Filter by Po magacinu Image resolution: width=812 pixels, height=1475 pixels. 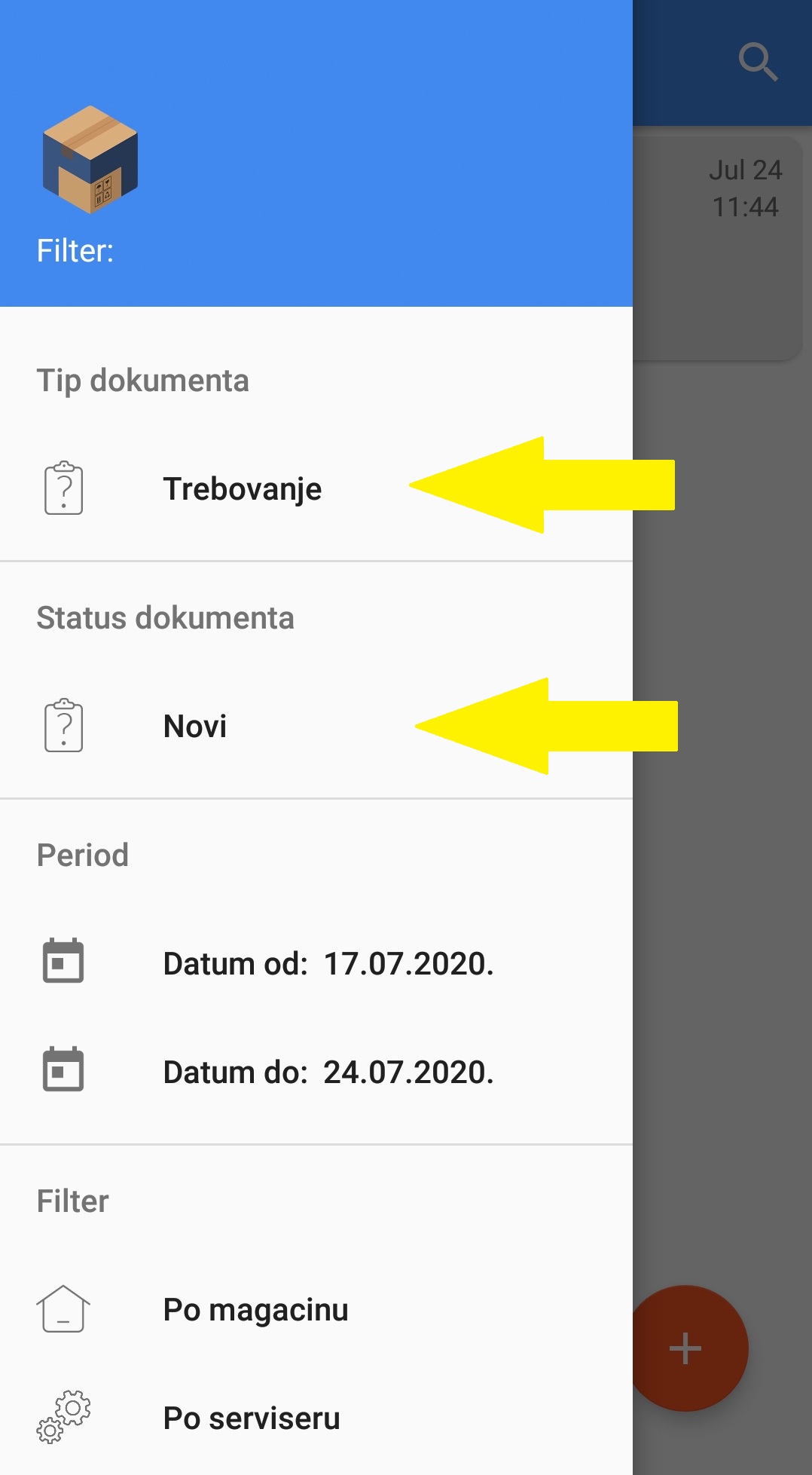pyautogui.click(x=255, y=1310)
